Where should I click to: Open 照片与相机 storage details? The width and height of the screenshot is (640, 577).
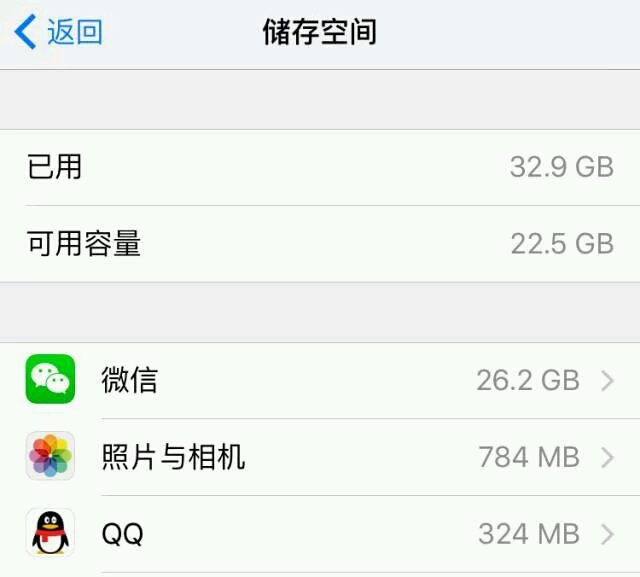[320, 457]
